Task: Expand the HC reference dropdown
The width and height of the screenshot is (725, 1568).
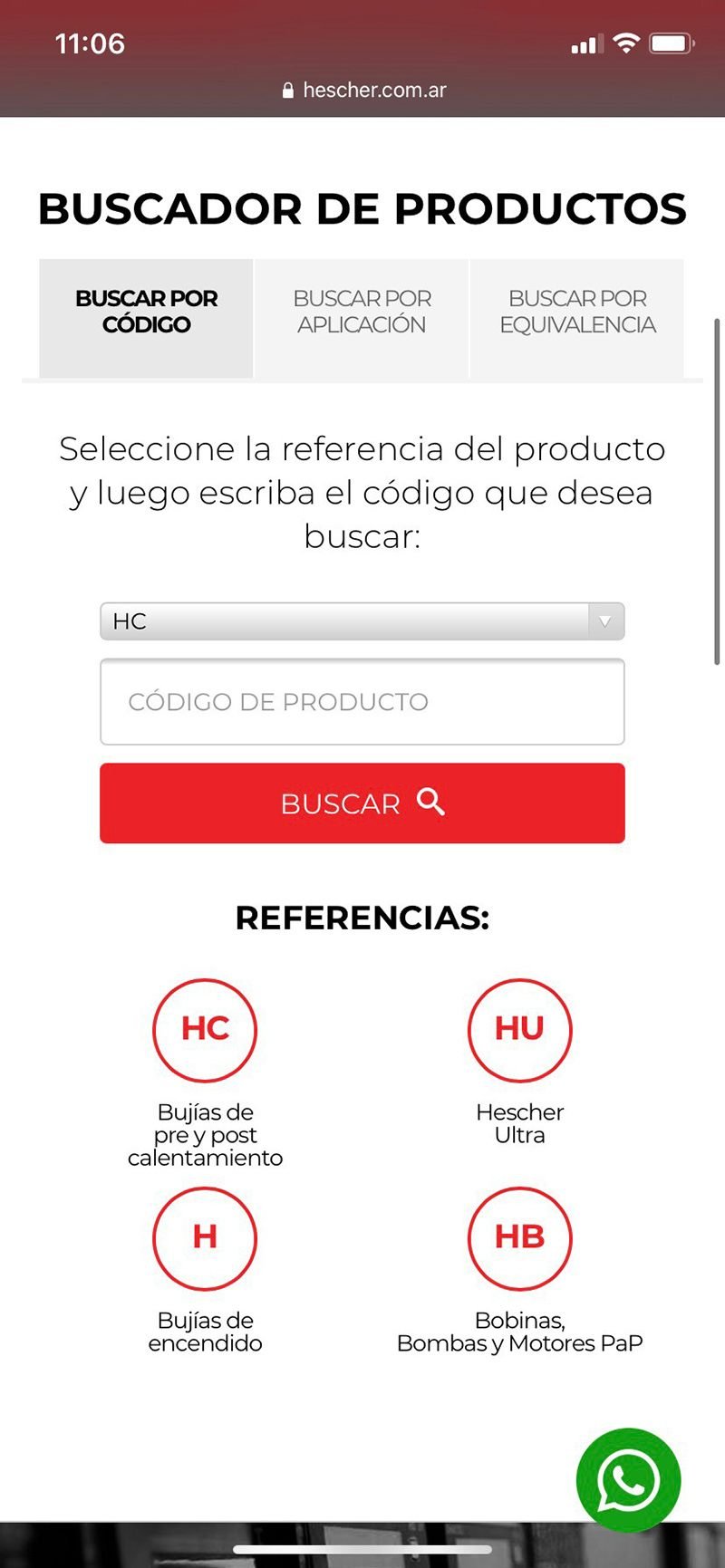Action: (x=362, y=621)
